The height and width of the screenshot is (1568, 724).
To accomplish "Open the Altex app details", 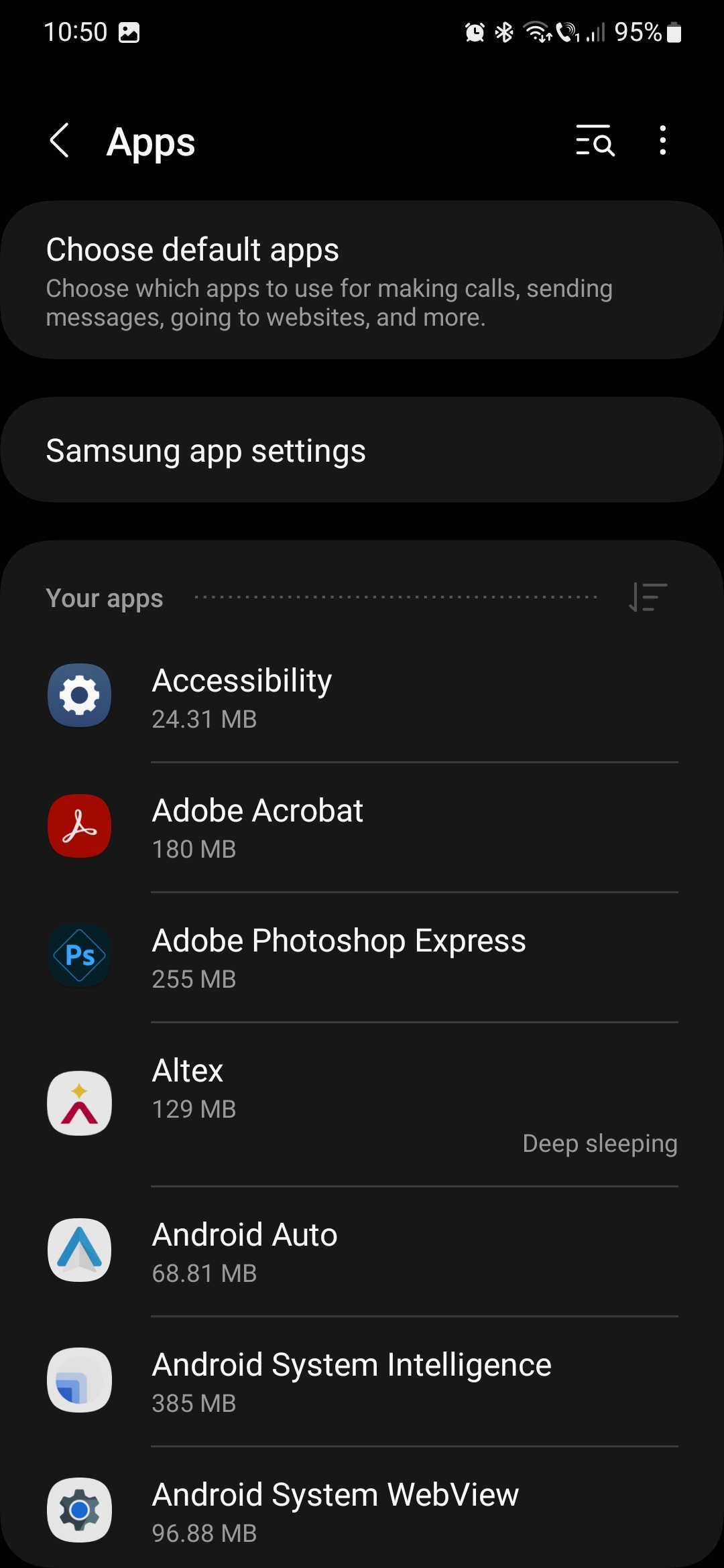I will (362, 1102).
